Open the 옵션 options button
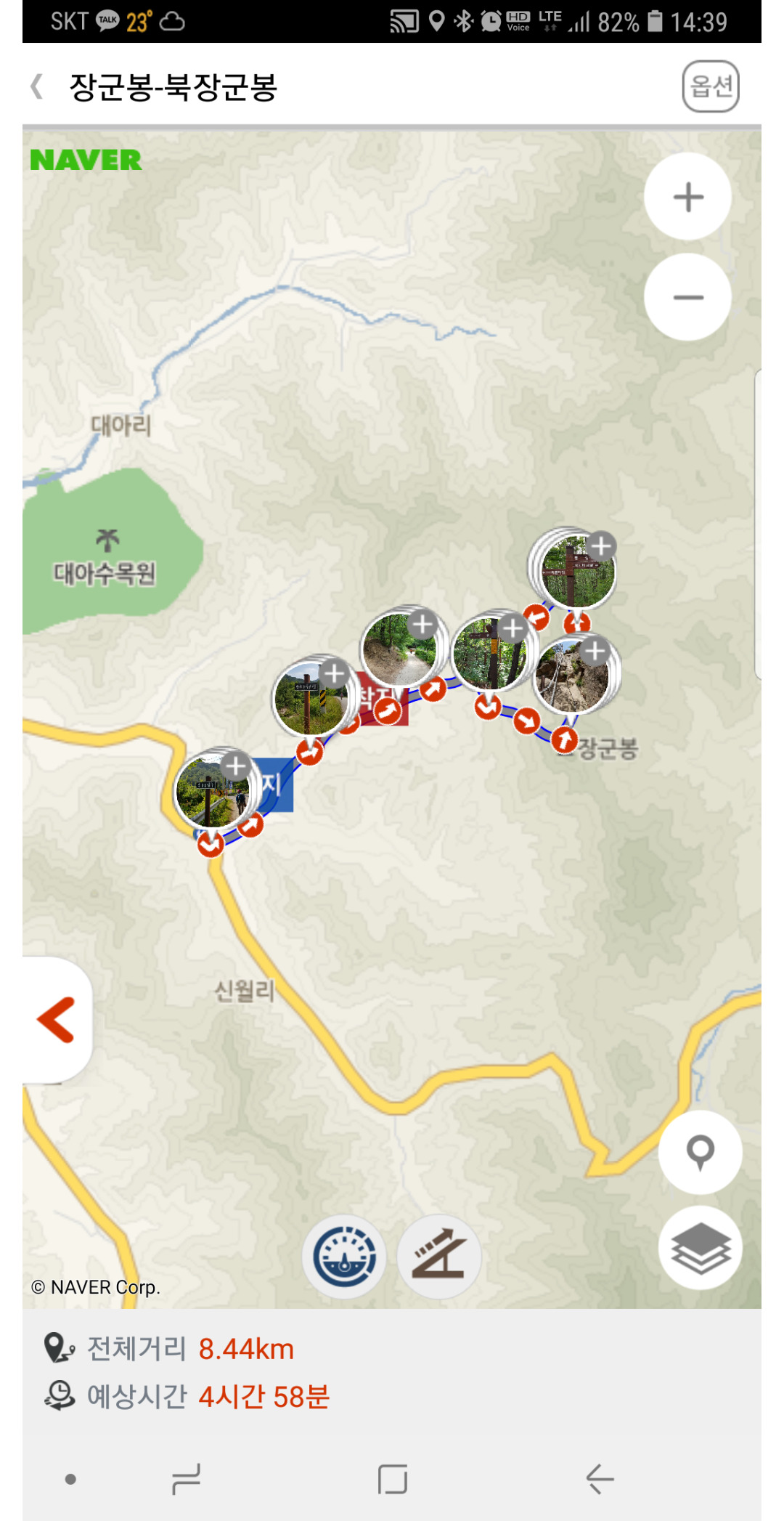784x1521 pixels. [710, 86]
